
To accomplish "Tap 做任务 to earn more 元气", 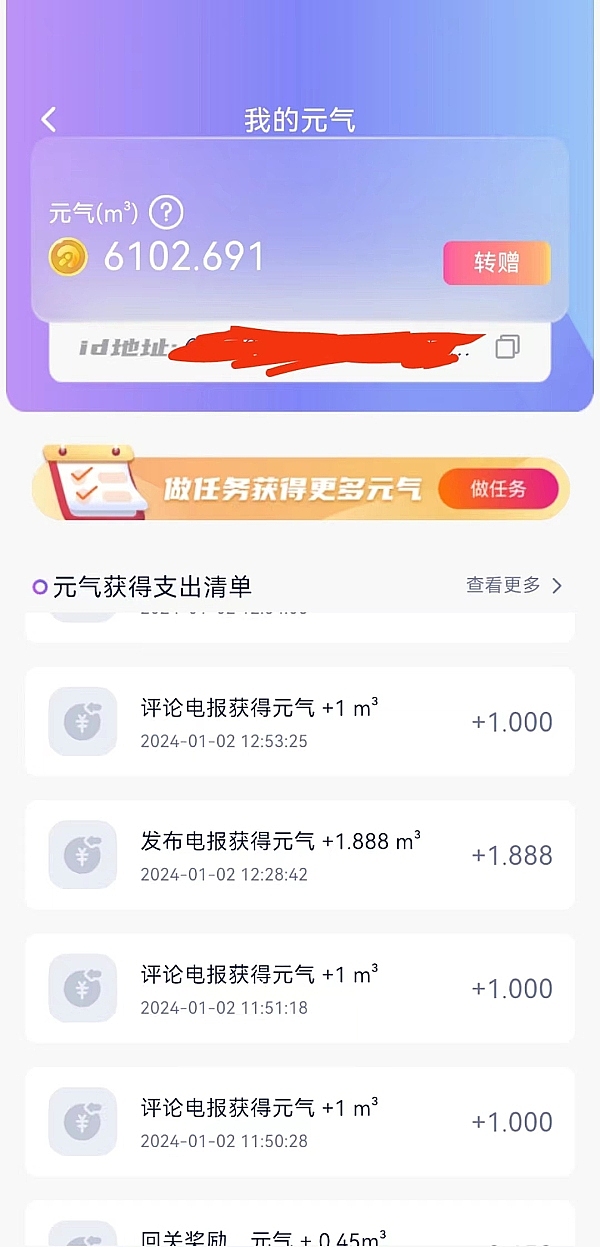I will (x=498, y=489).
